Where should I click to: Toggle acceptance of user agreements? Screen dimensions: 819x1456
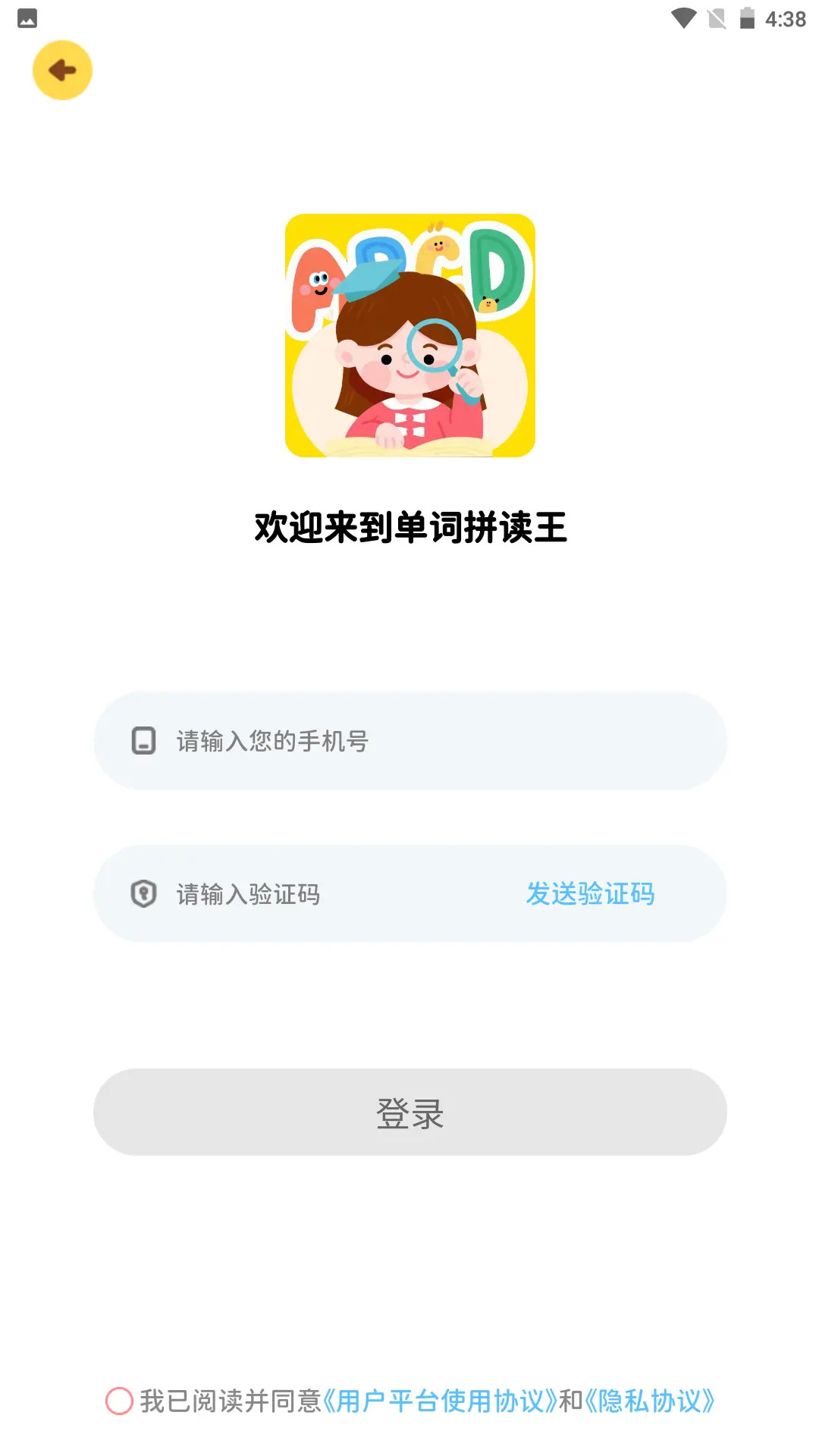click(120, 1401)
